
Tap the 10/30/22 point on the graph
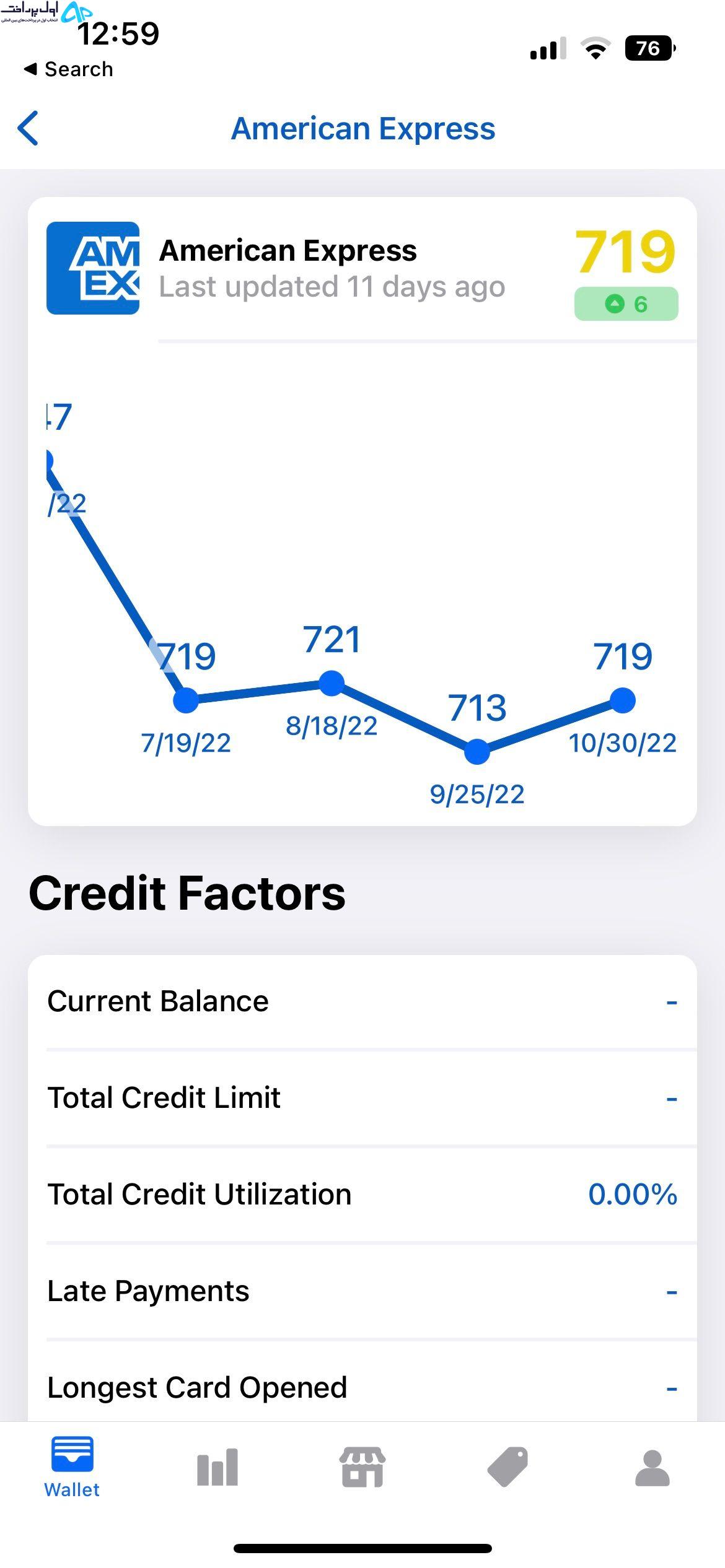(622, 700)
